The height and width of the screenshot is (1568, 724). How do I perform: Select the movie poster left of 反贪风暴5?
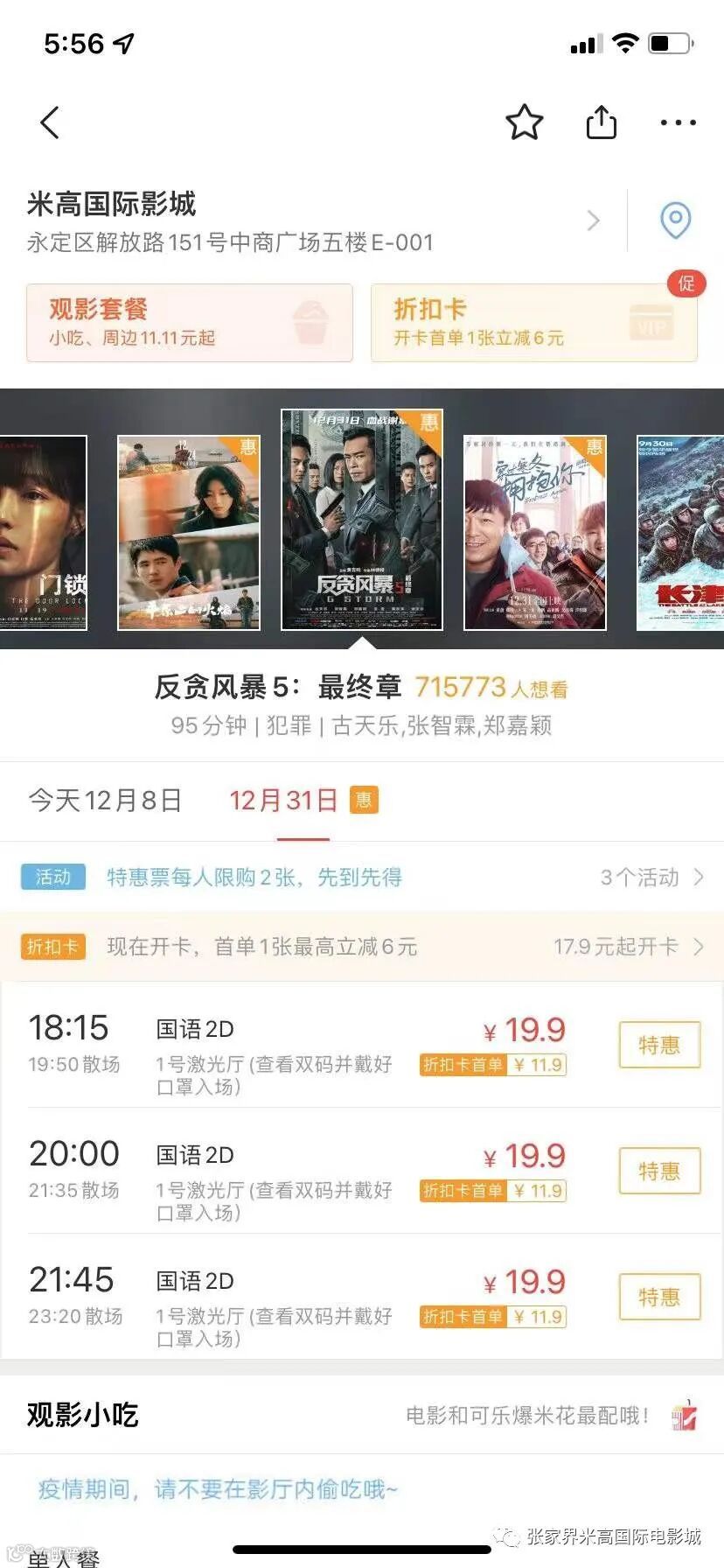tap(189, 532)
